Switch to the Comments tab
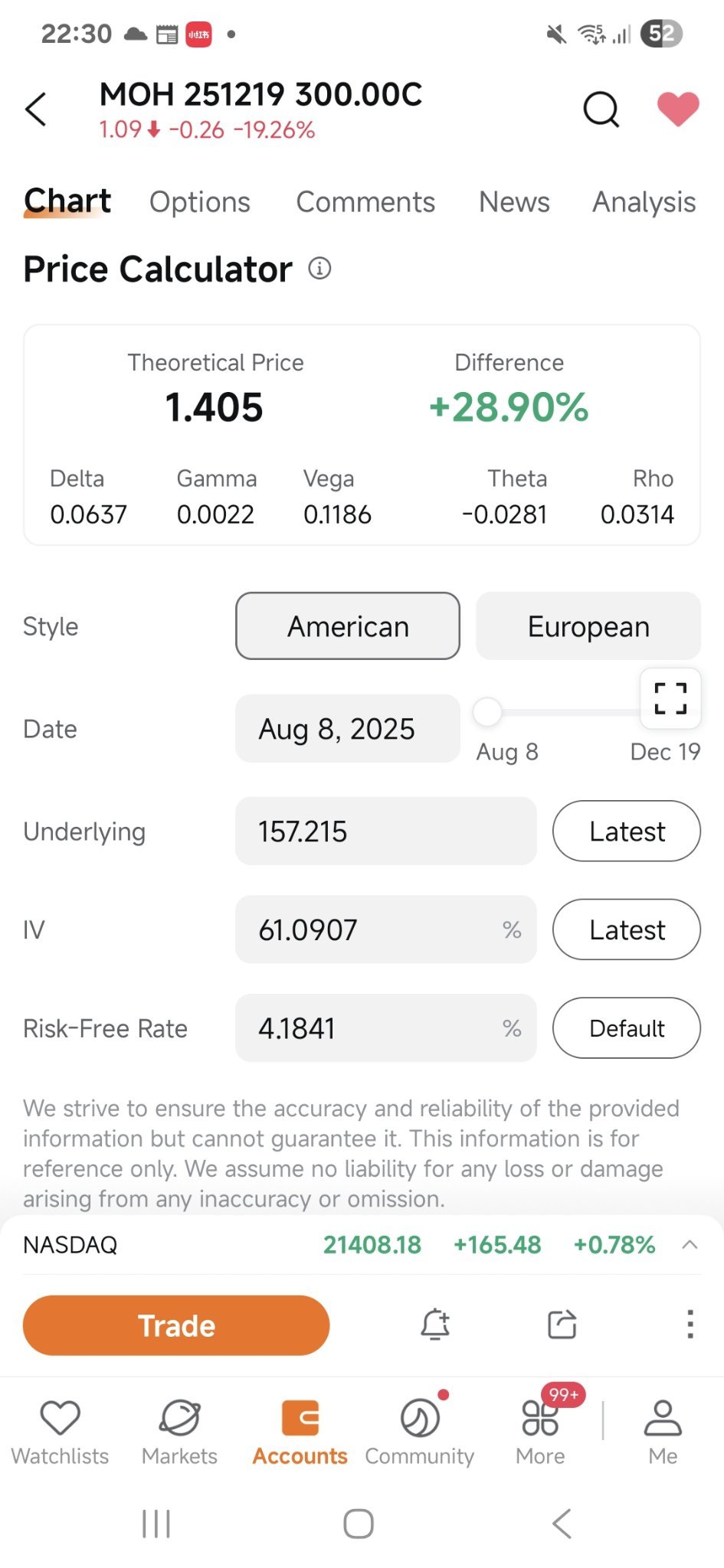The width and height of the screenshot is (724, 1568). [365, 202]
